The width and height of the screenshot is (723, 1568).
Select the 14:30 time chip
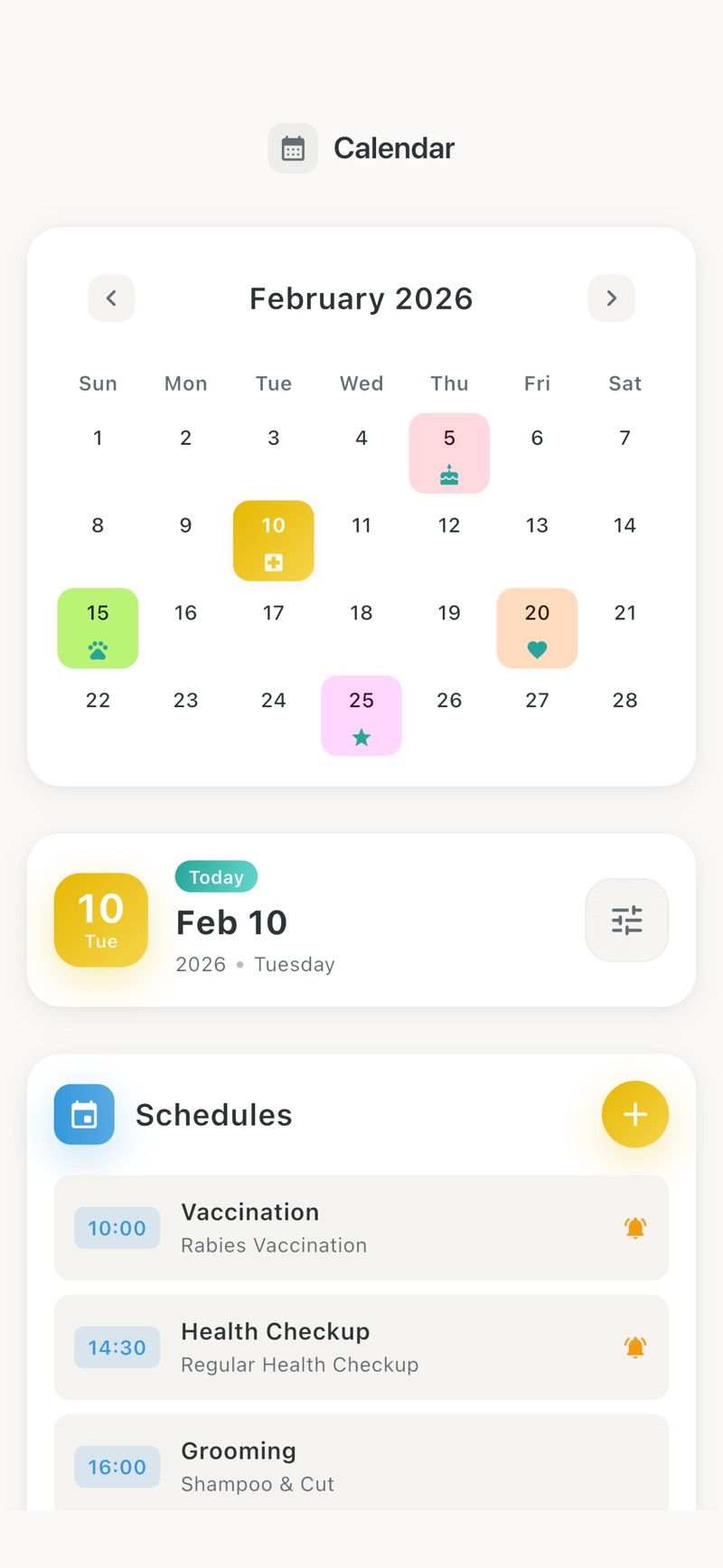(117, 1346)
